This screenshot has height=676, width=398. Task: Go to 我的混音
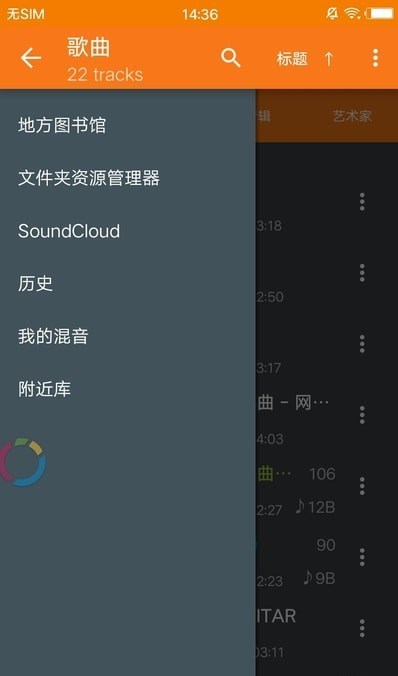pyautogui.click(x=53, y=336)
